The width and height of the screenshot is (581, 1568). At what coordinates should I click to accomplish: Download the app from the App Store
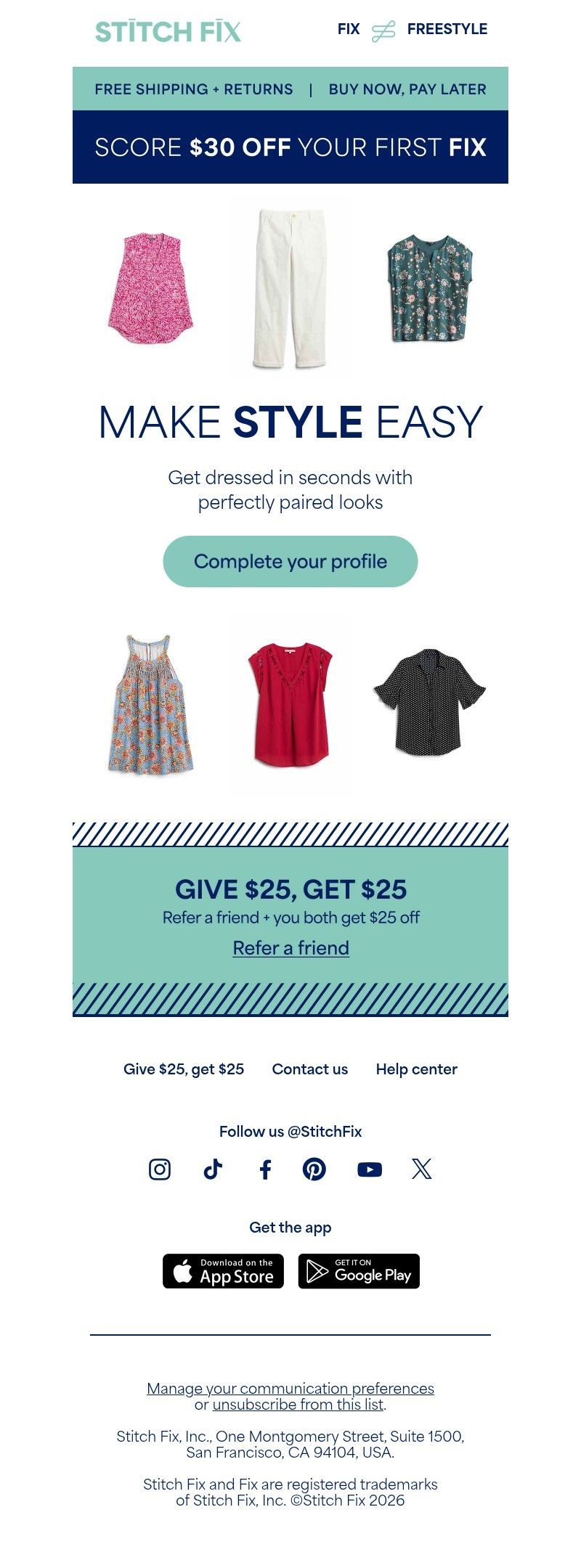pyautogui.click(x=223, y=1271)
